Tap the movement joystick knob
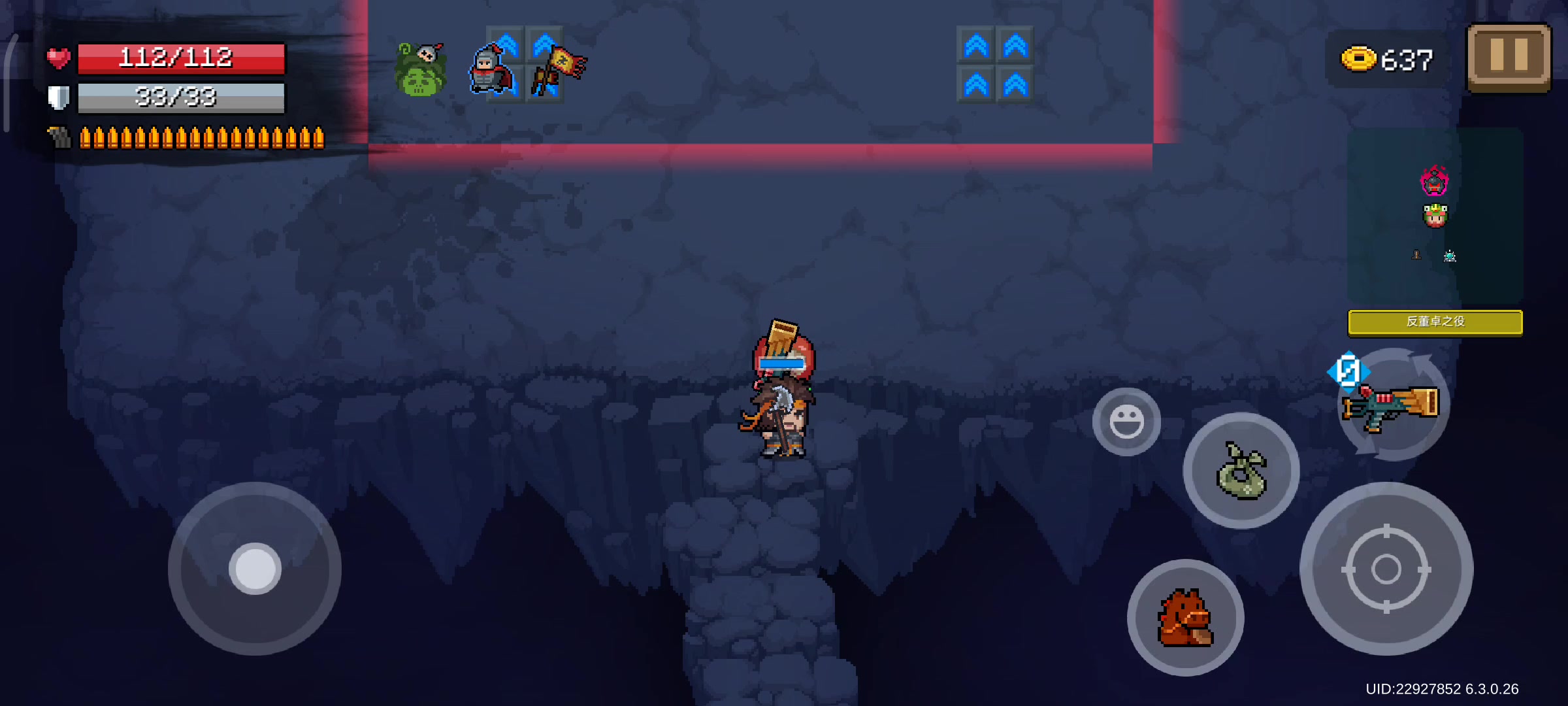Screen dimensions: 1568x706 [x=255, y=568]
